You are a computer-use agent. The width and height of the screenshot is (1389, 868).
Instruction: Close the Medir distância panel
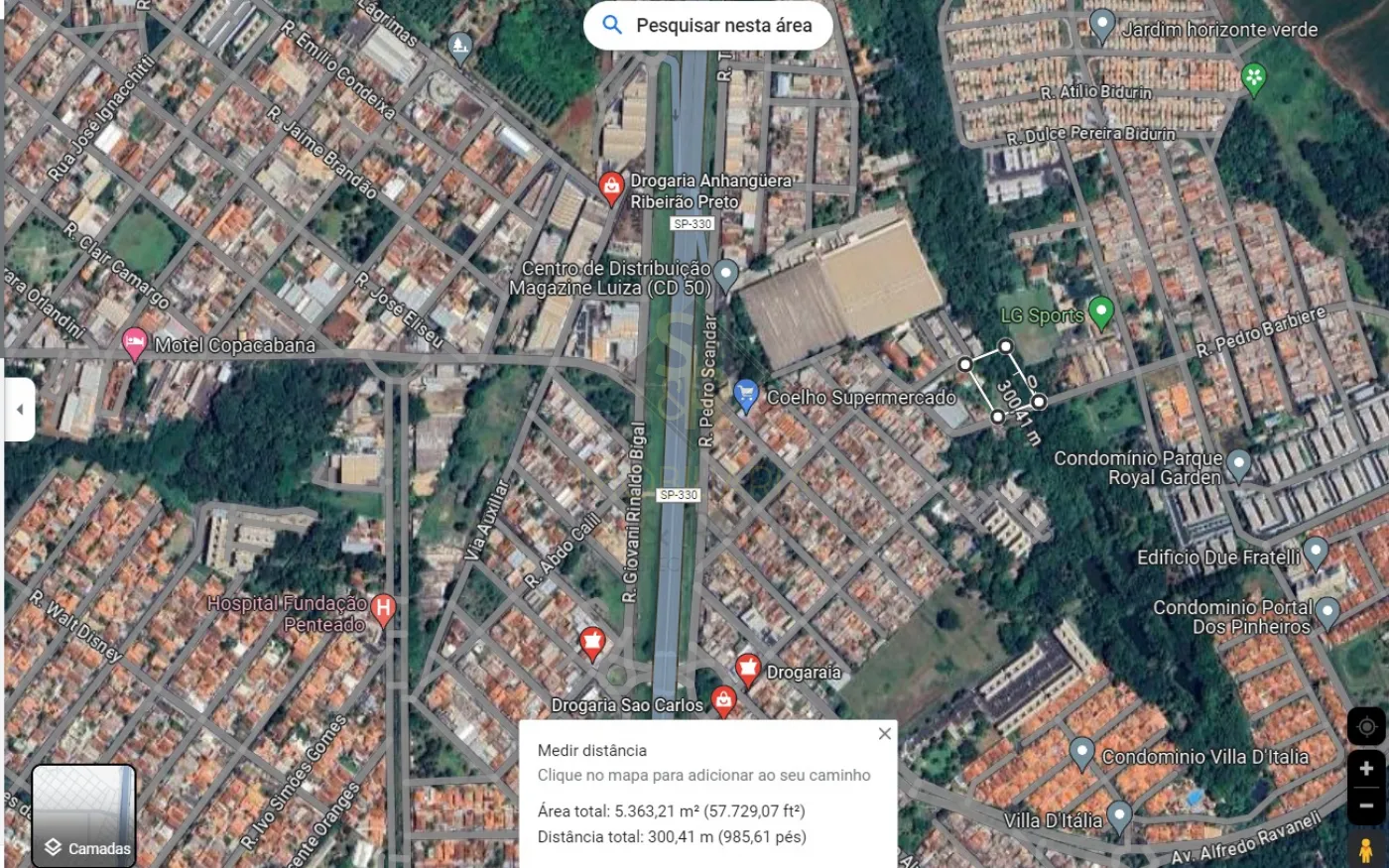tap(884, 734)
